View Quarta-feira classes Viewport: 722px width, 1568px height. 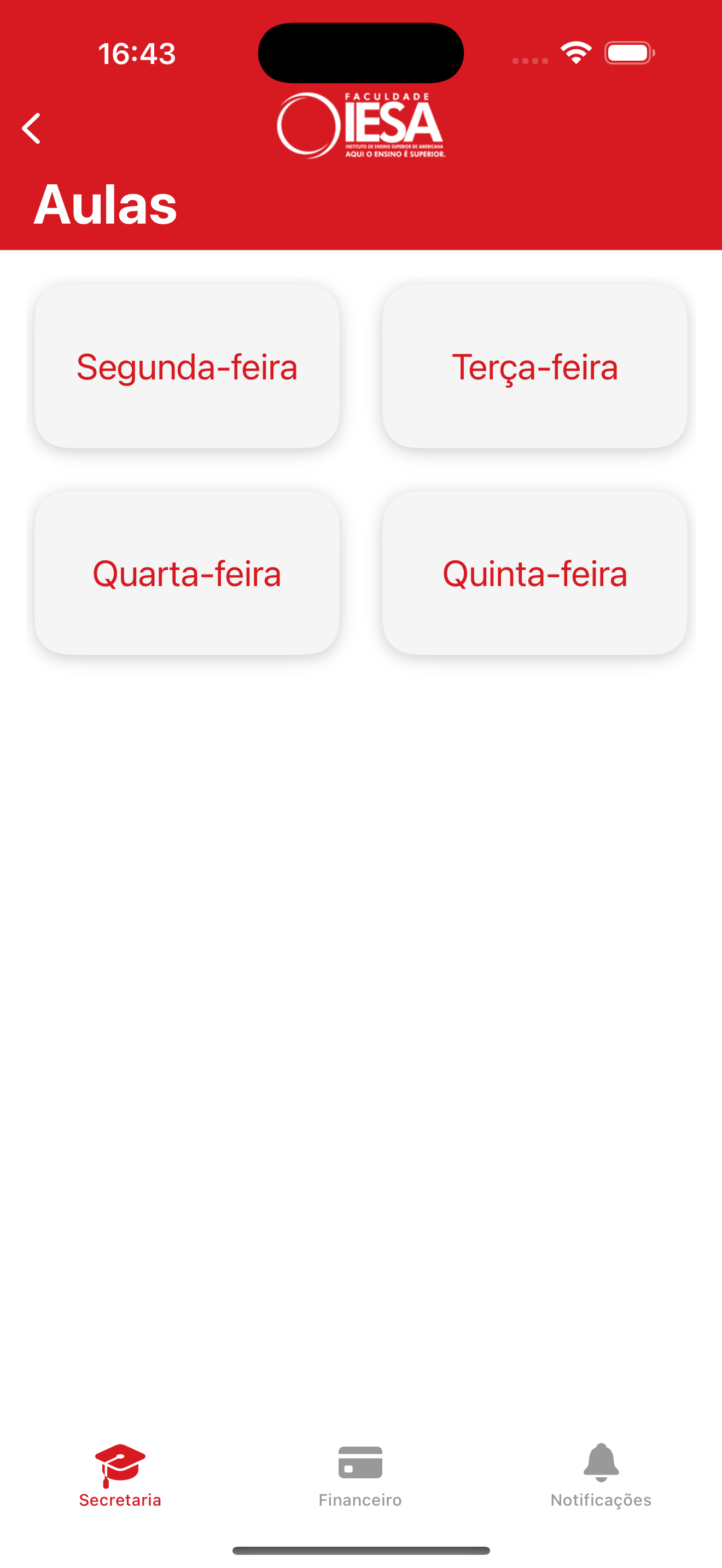pos(187,573)
